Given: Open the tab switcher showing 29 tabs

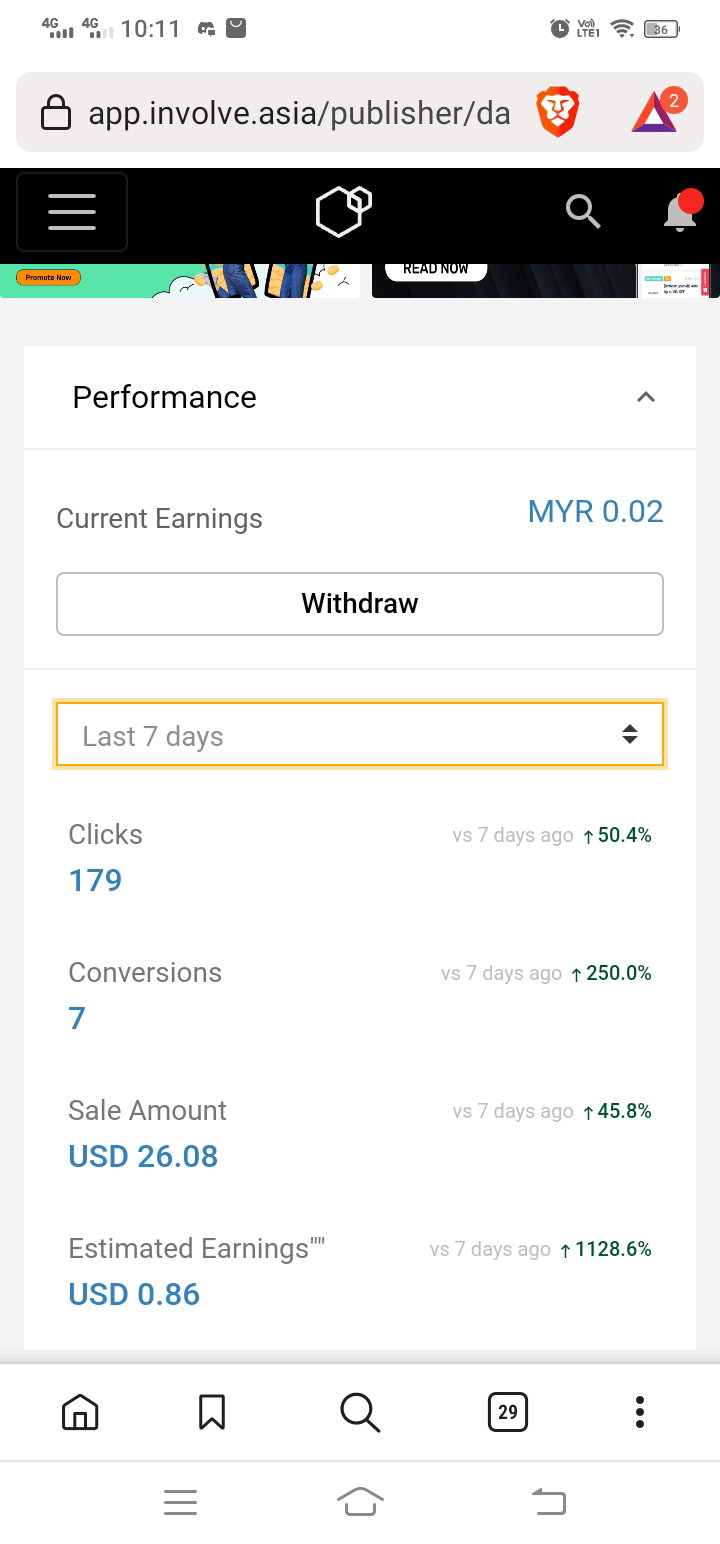Looking at the screenshot, I should (508, 1412).
